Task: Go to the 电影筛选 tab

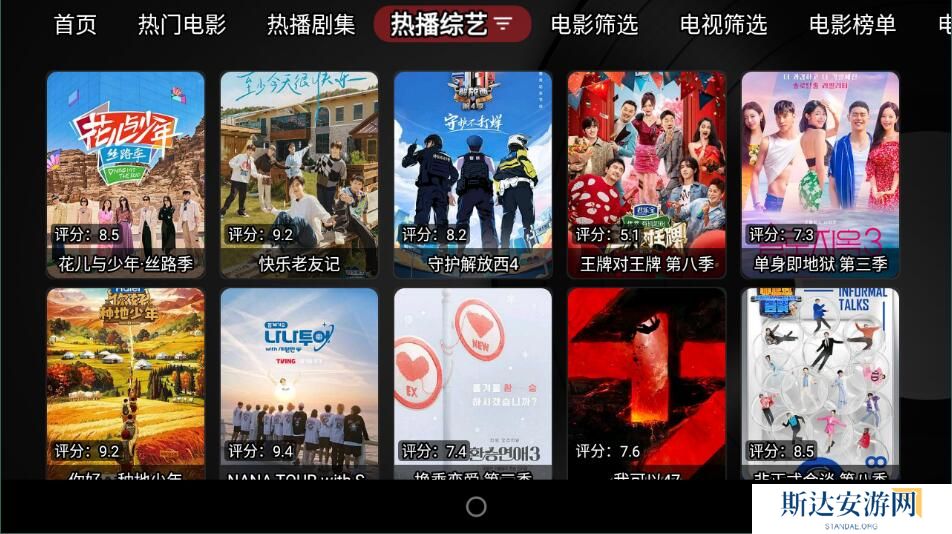Action: [594, 24]
